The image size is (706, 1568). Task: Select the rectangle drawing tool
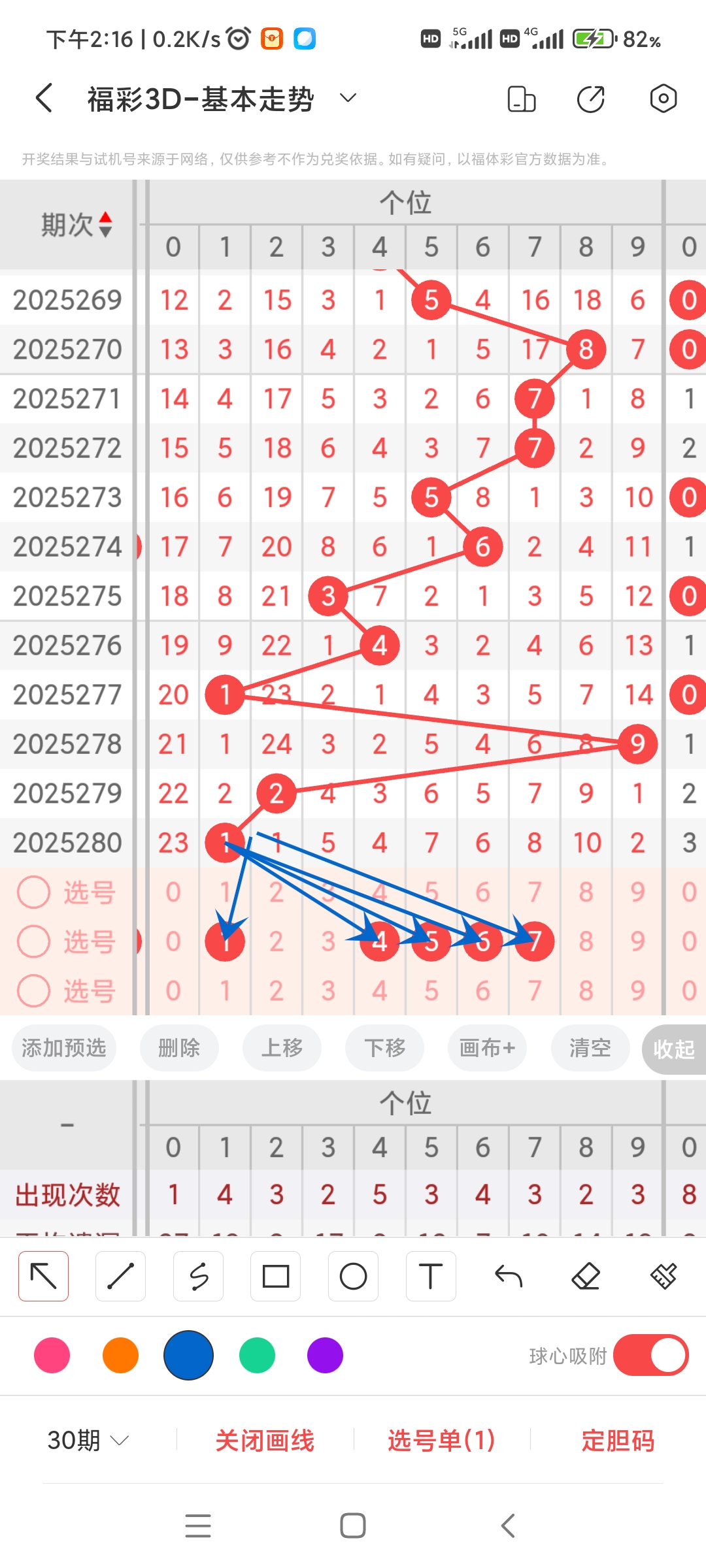coord(275,1275)
